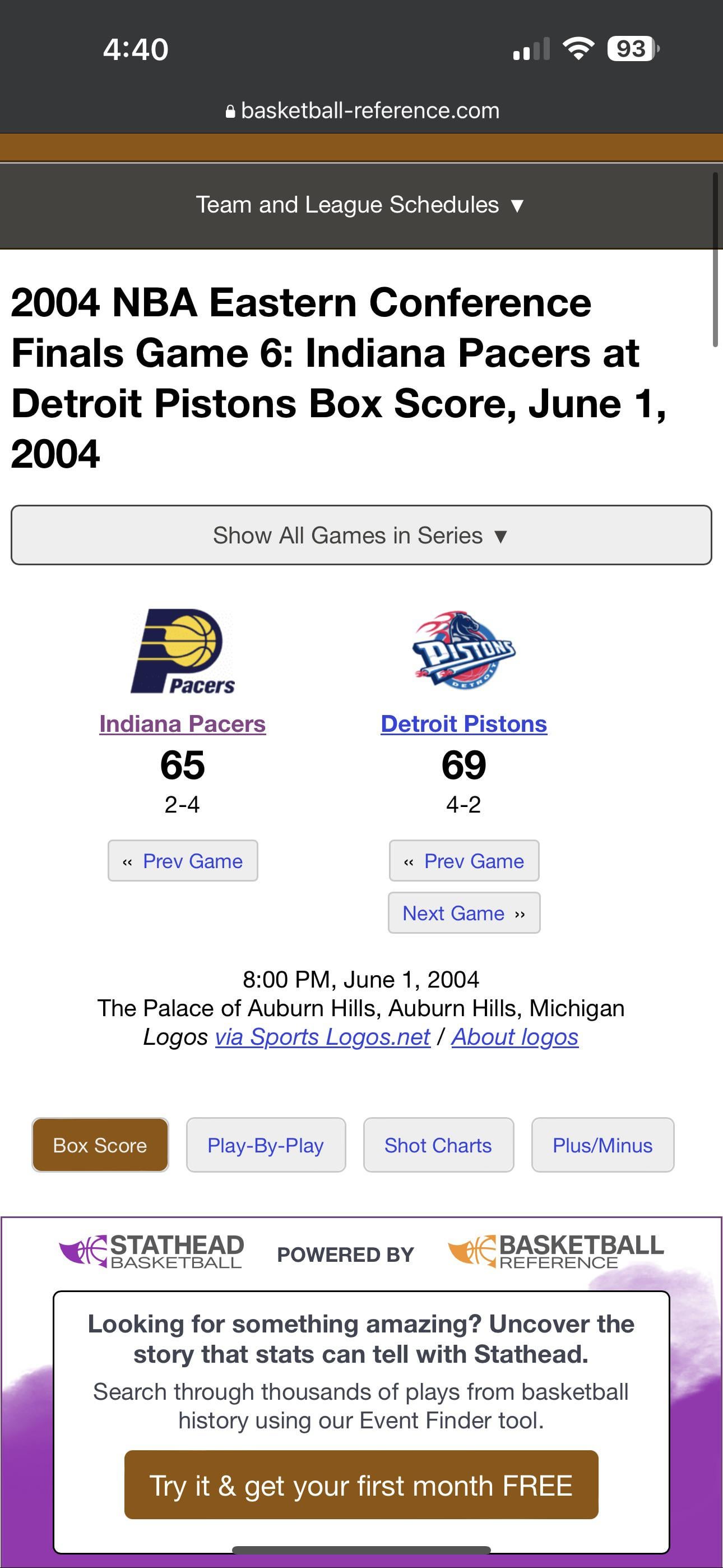Select the Box Score tab
Screen dimensions: 723x1568
click(100, 1145)
